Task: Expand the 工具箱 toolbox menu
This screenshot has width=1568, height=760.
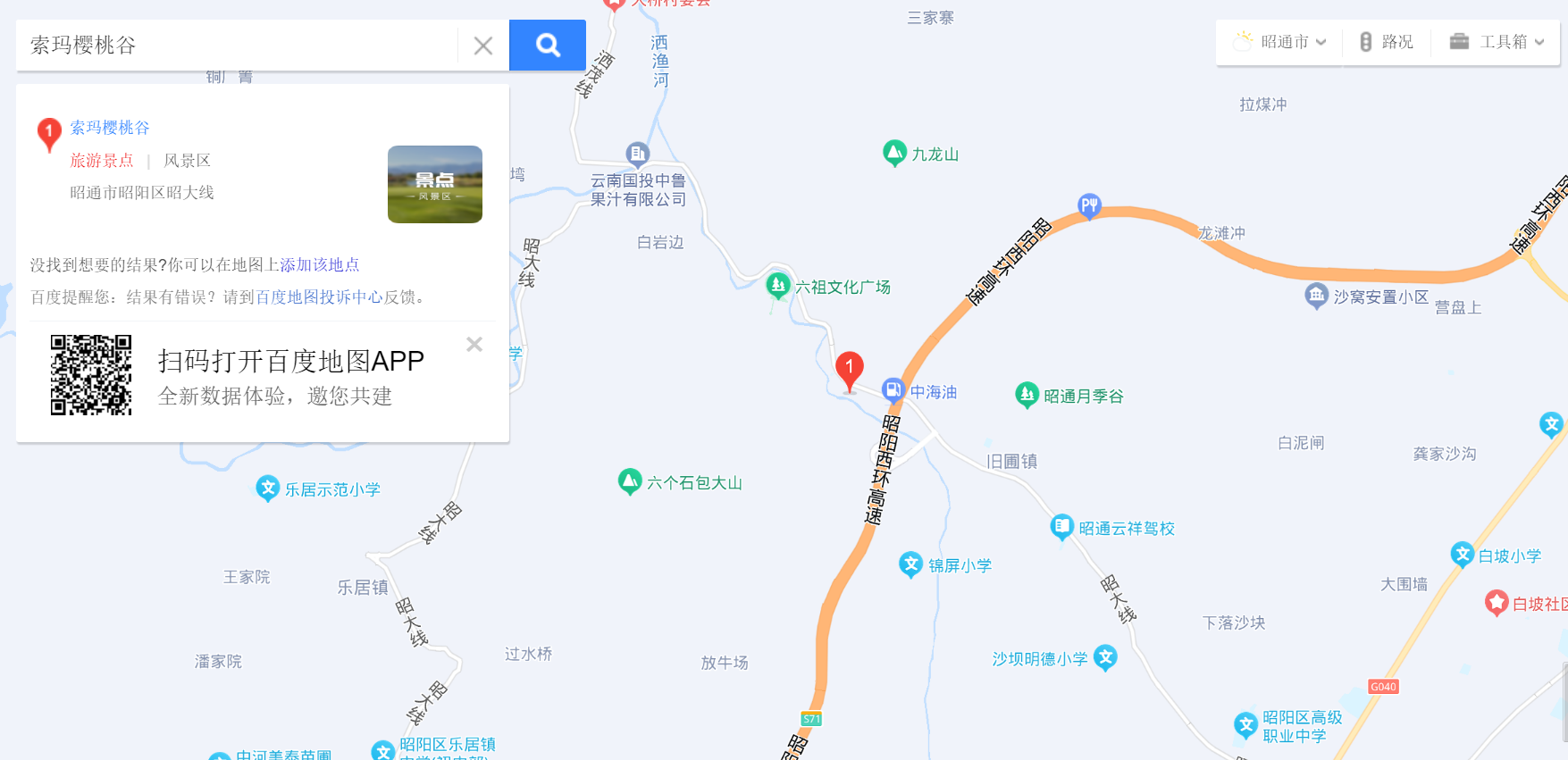Action: [x=1497, y=42]
